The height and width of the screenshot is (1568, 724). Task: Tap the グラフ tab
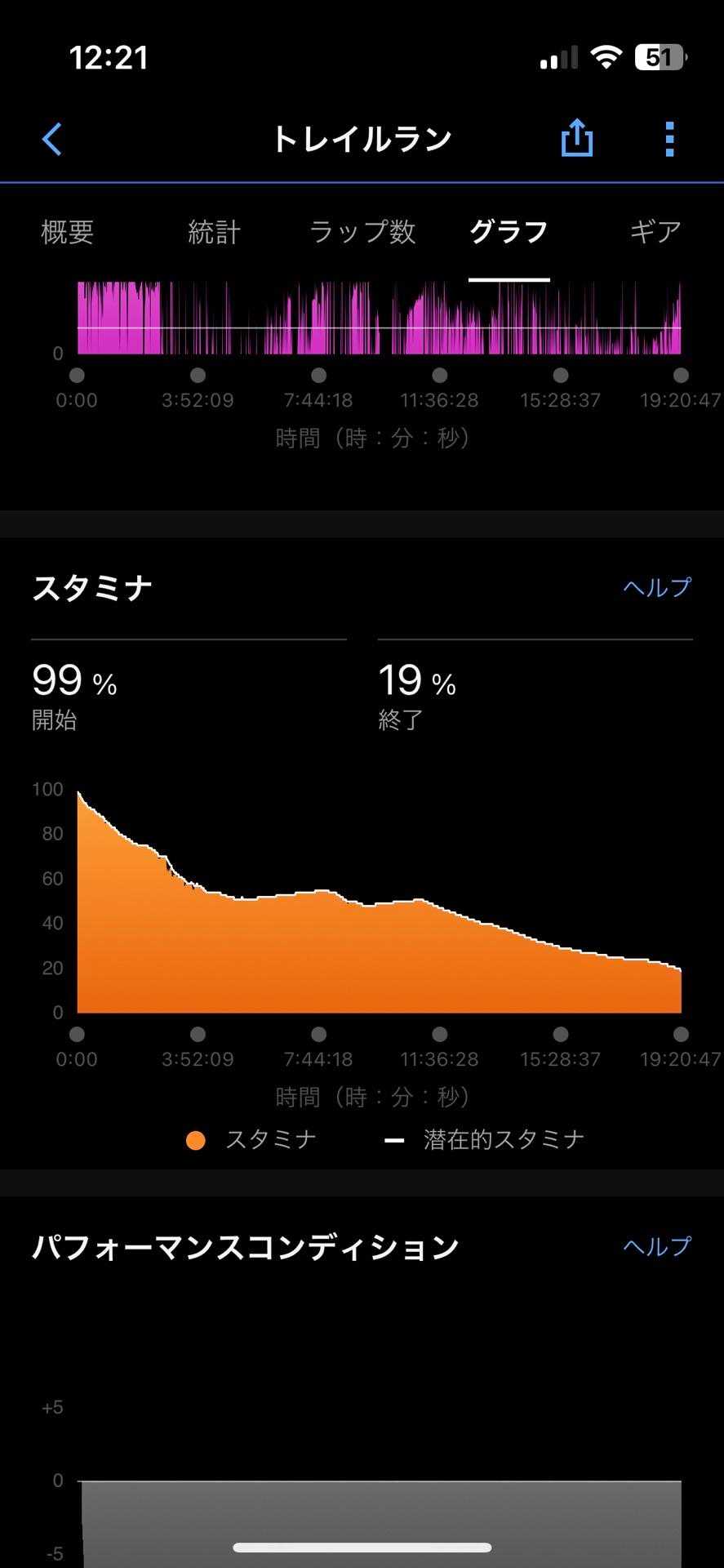(509, 232)
